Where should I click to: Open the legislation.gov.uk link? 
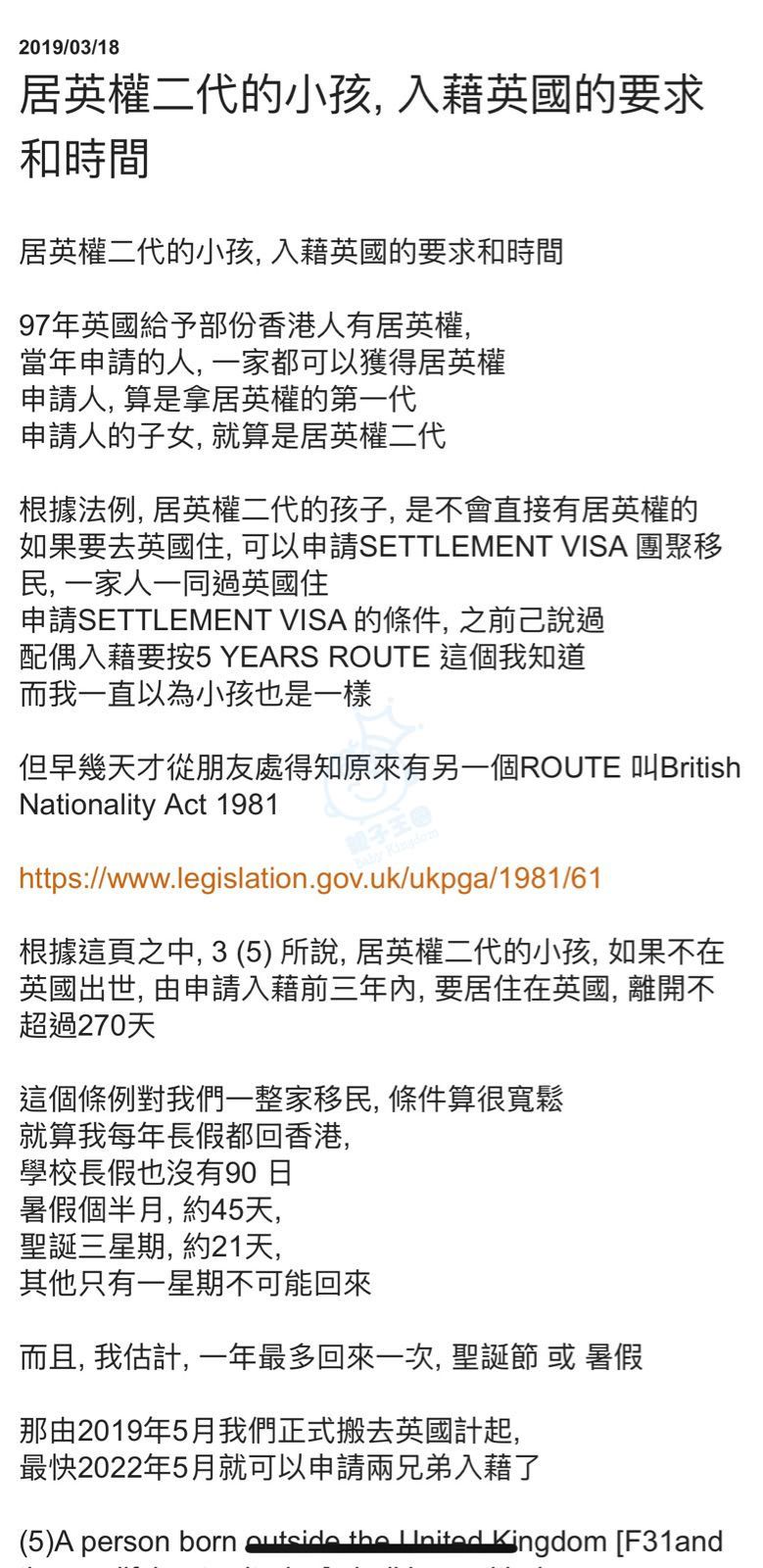tap(310, 878)
